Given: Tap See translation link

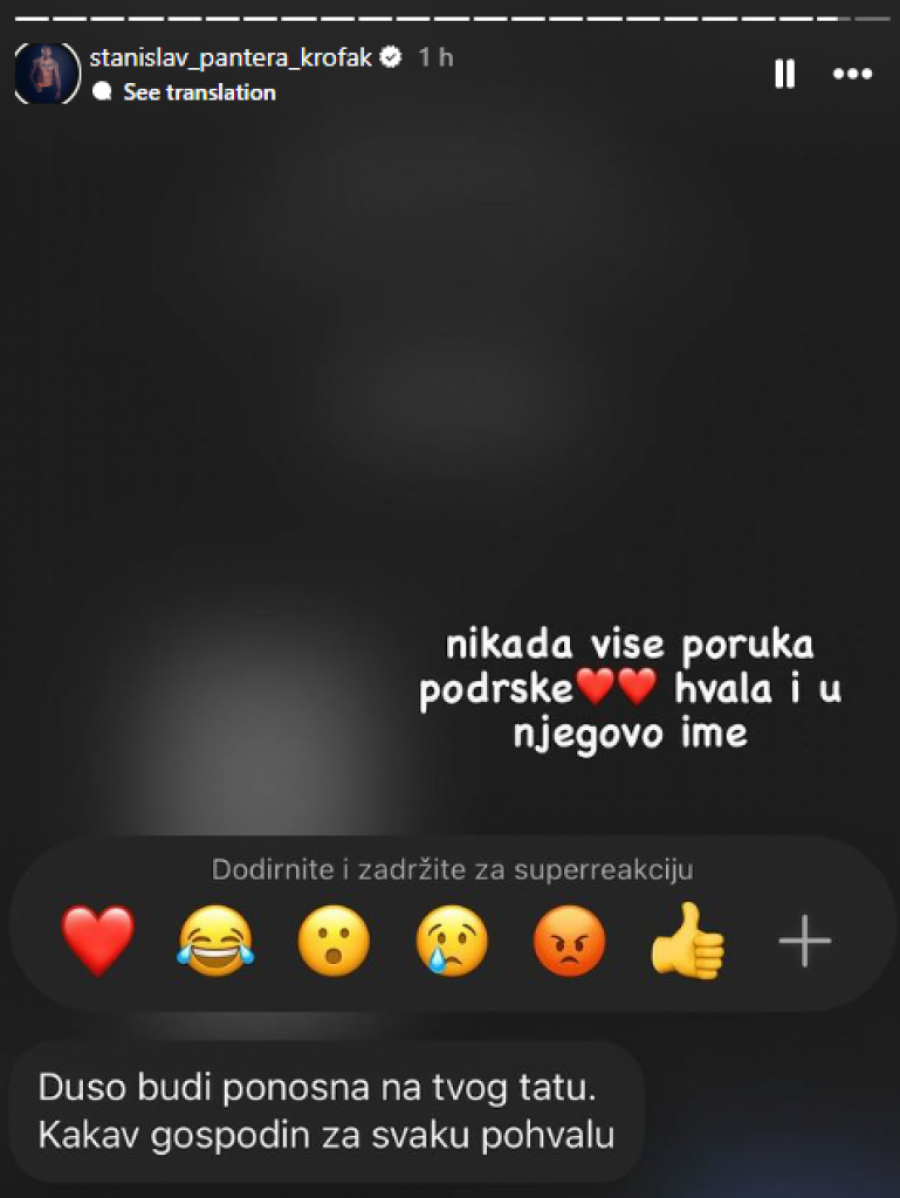Looking at the screenshot, I should (198, 92).
